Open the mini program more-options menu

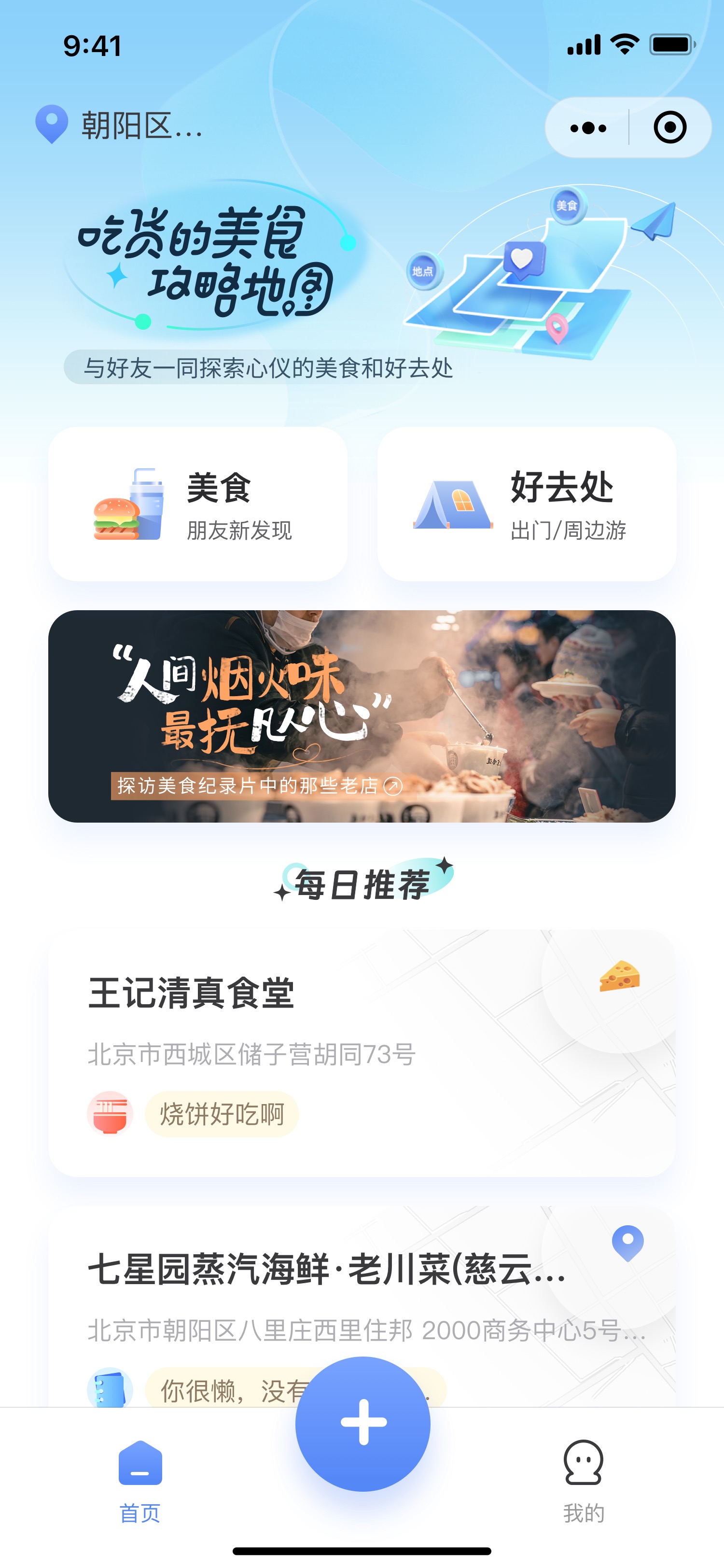[x=588, y=128]
